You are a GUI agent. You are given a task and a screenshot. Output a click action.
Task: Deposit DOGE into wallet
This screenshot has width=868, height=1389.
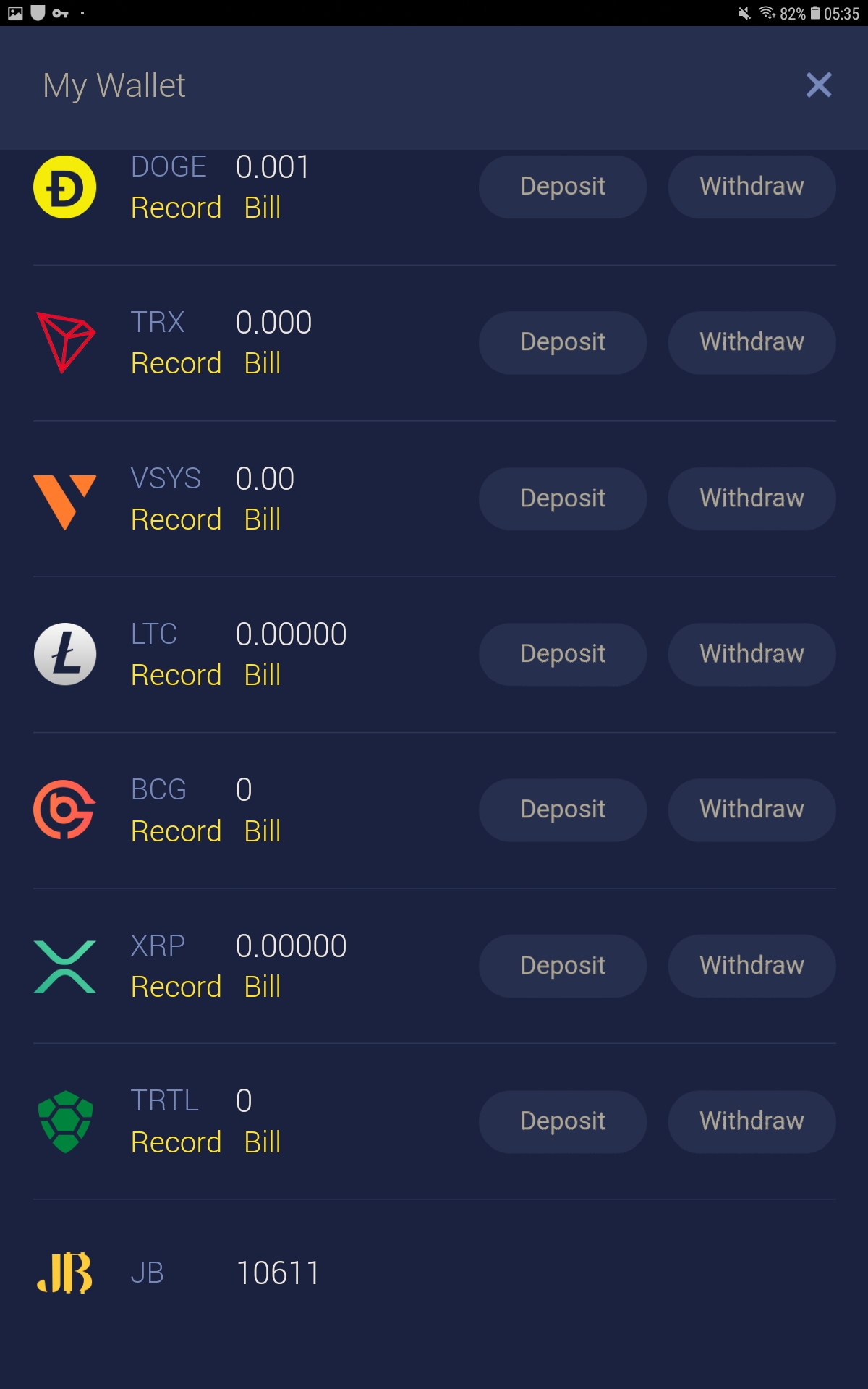click(563, 187)
